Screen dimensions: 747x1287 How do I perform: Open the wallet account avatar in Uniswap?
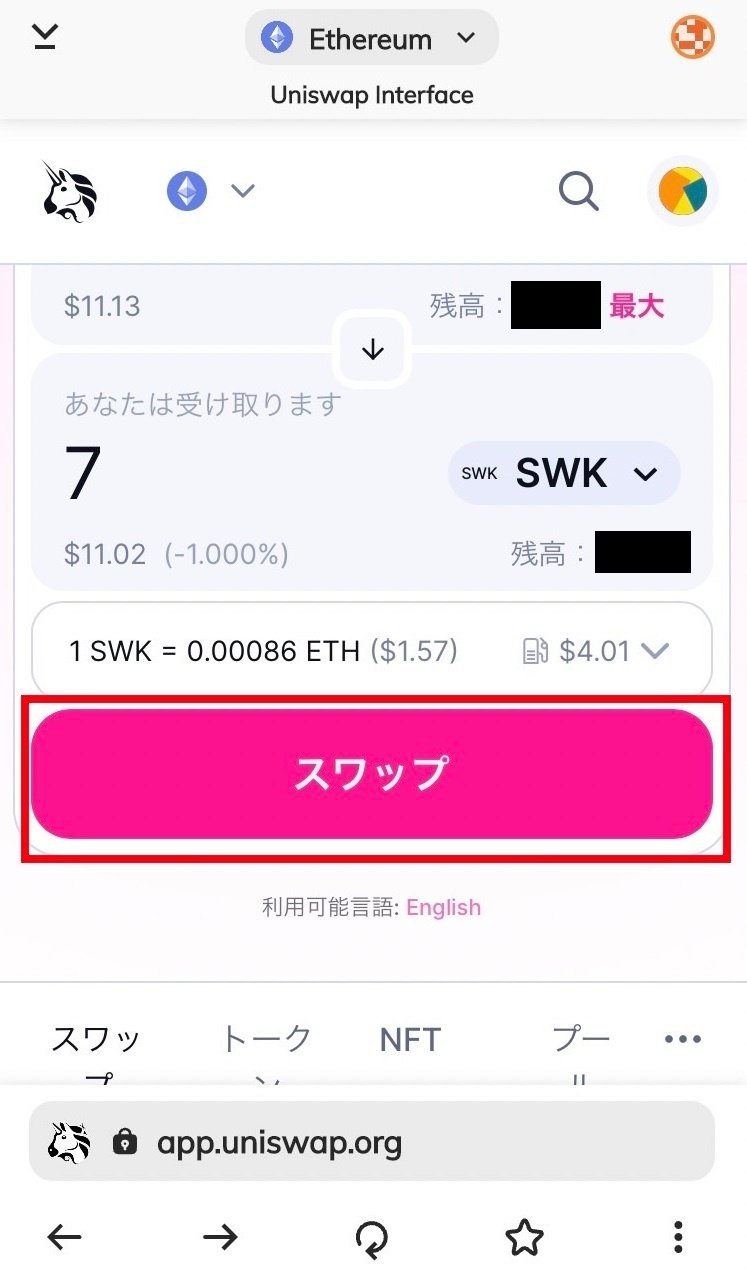point(682,191)
